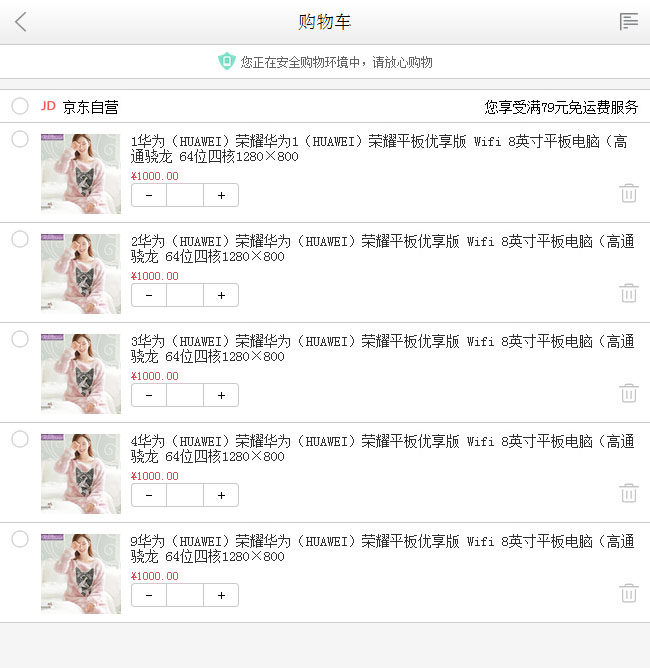Decrease quantity of the 3华为 item
Viewport: 650px width, 668px height.
click(149, 395)
